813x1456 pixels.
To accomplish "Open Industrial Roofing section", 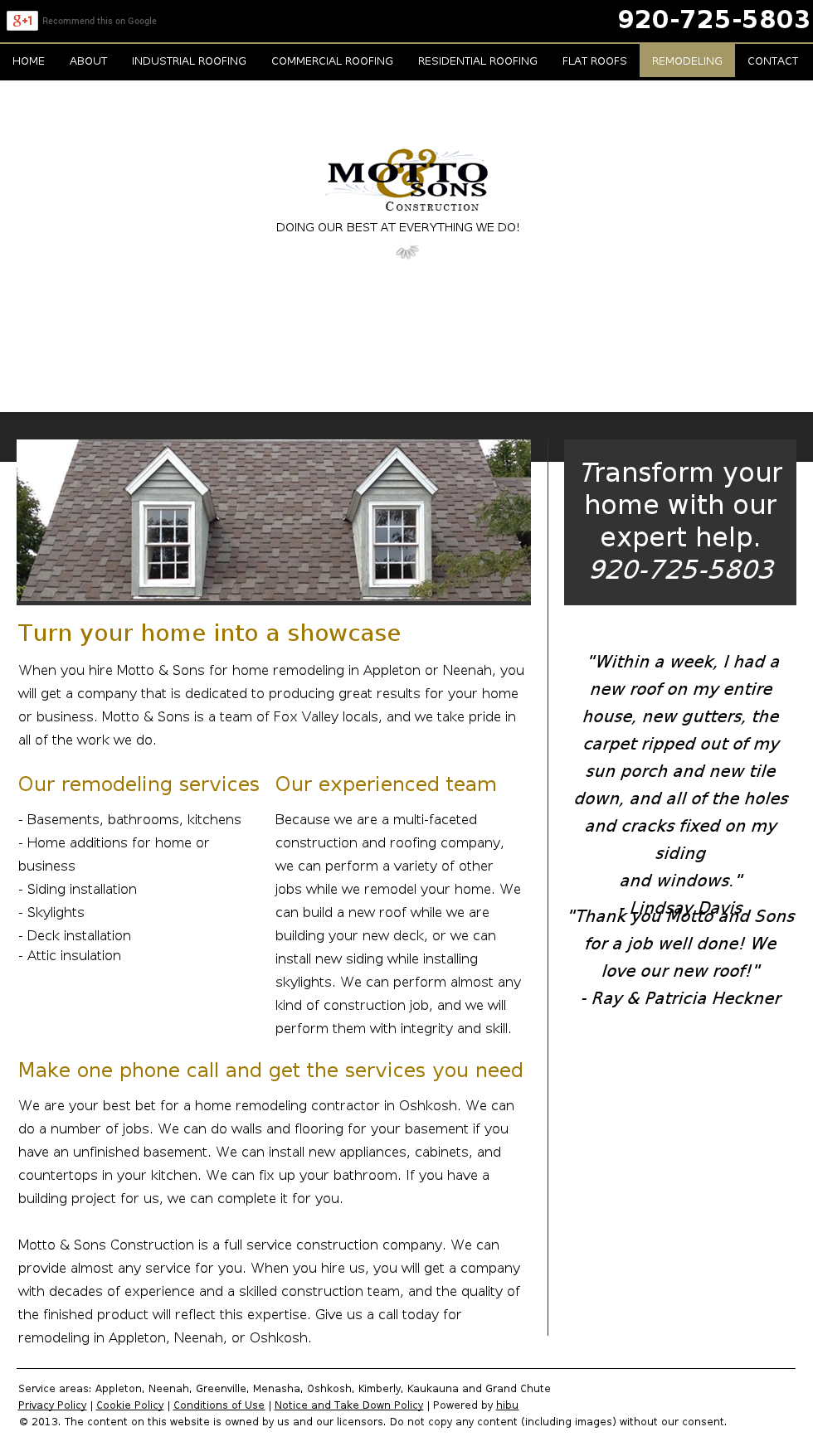I will 188,61.
